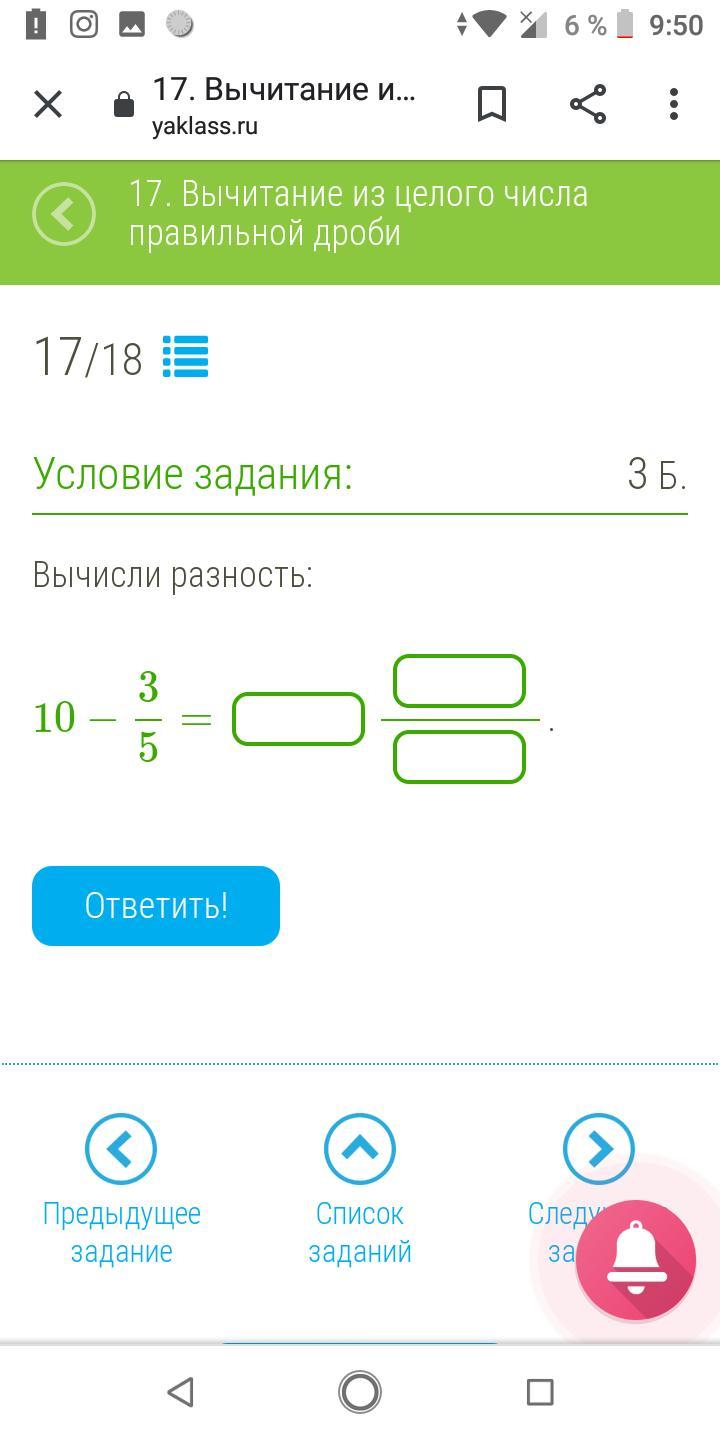
Task: Go back via the green header arrow
Action: tap(64, 214)
